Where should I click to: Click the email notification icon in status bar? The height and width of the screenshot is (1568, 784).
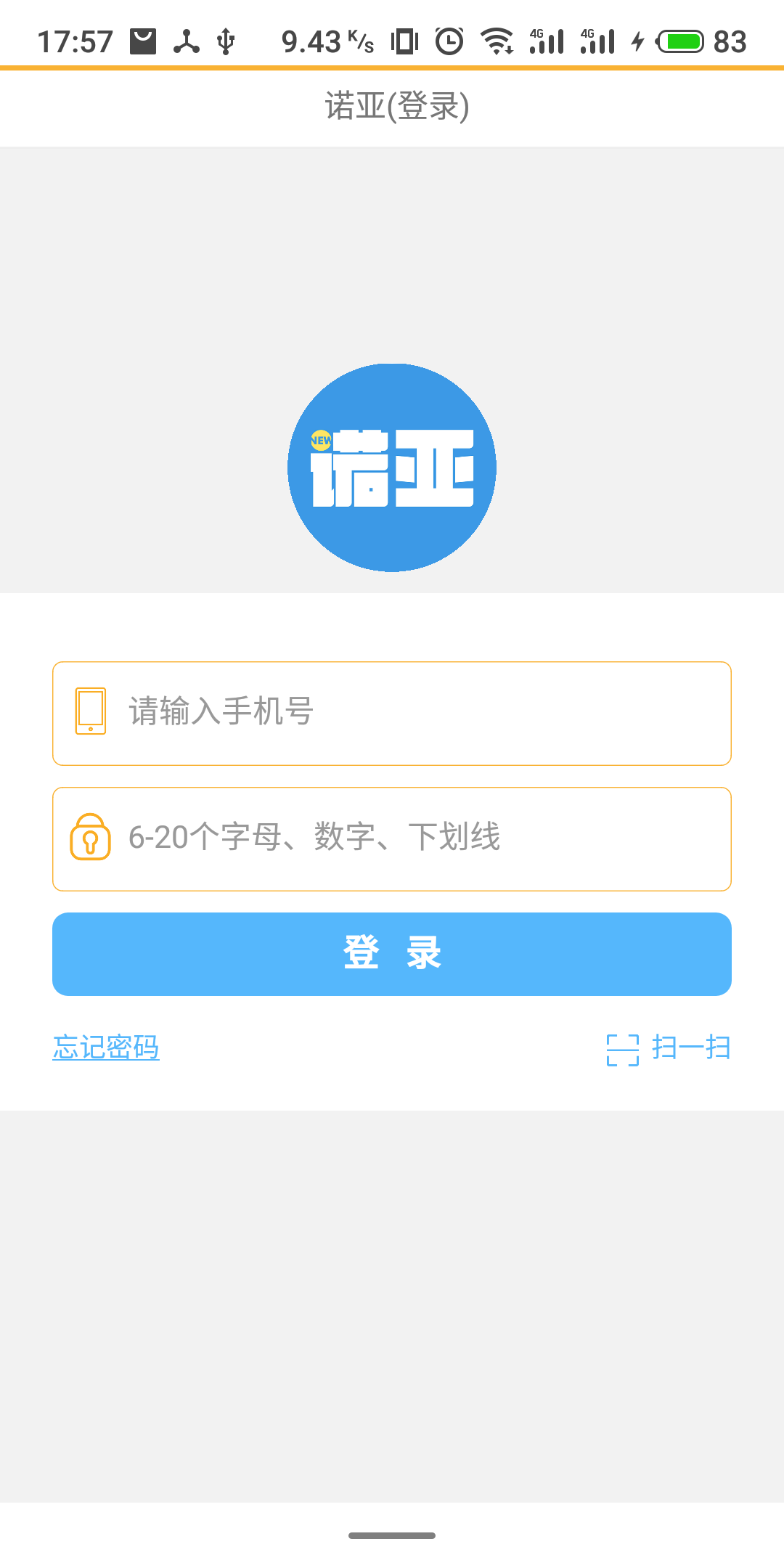pos(142,41)
